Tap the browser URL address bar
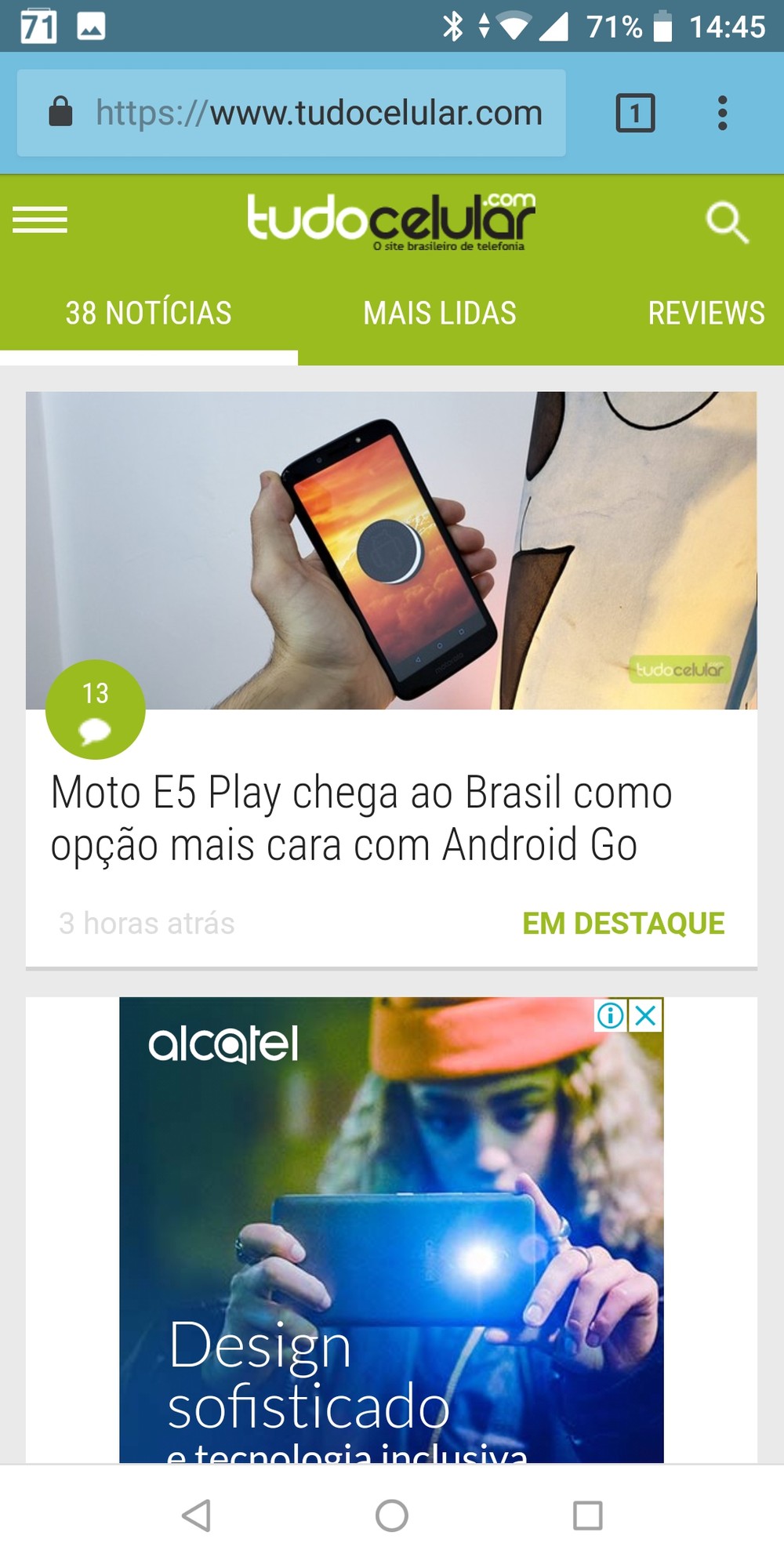Viewport: 784px width, 1568px height. click(x=291, y=113)
